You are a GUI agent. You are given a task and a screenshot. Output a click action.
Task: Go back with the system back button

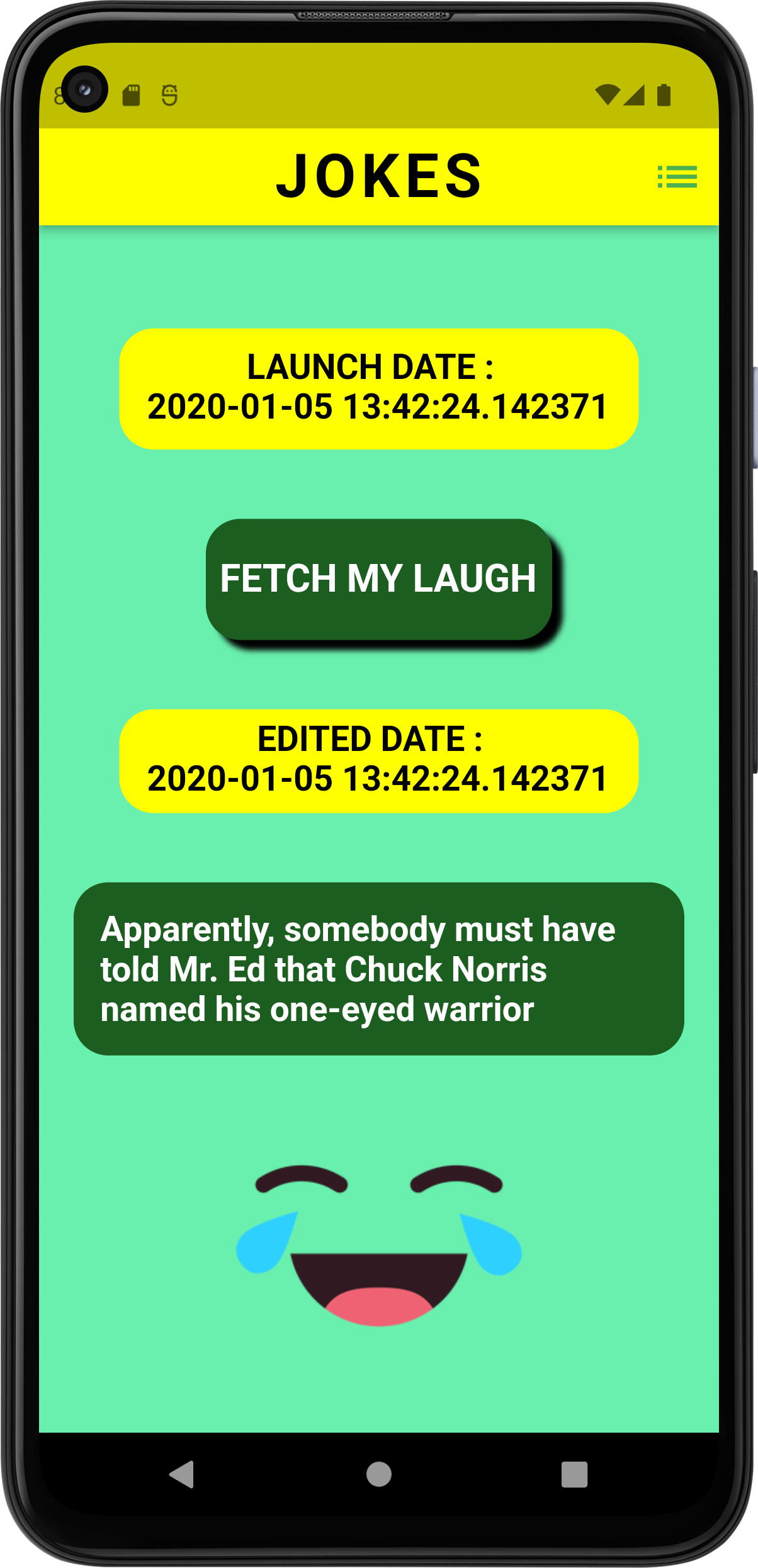click(182, 1474)
